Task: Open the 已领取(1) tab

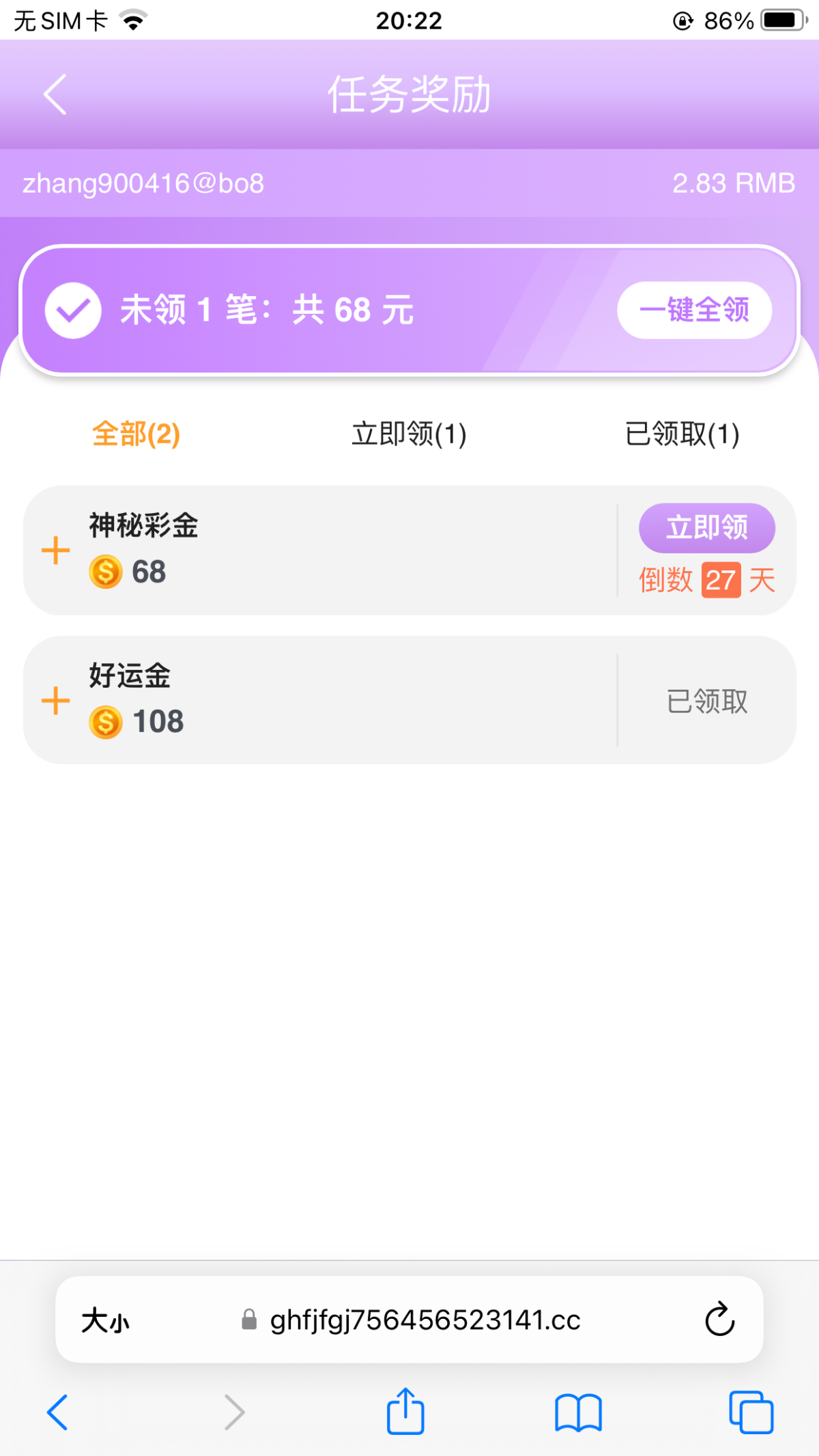Action: pos(682,434)
